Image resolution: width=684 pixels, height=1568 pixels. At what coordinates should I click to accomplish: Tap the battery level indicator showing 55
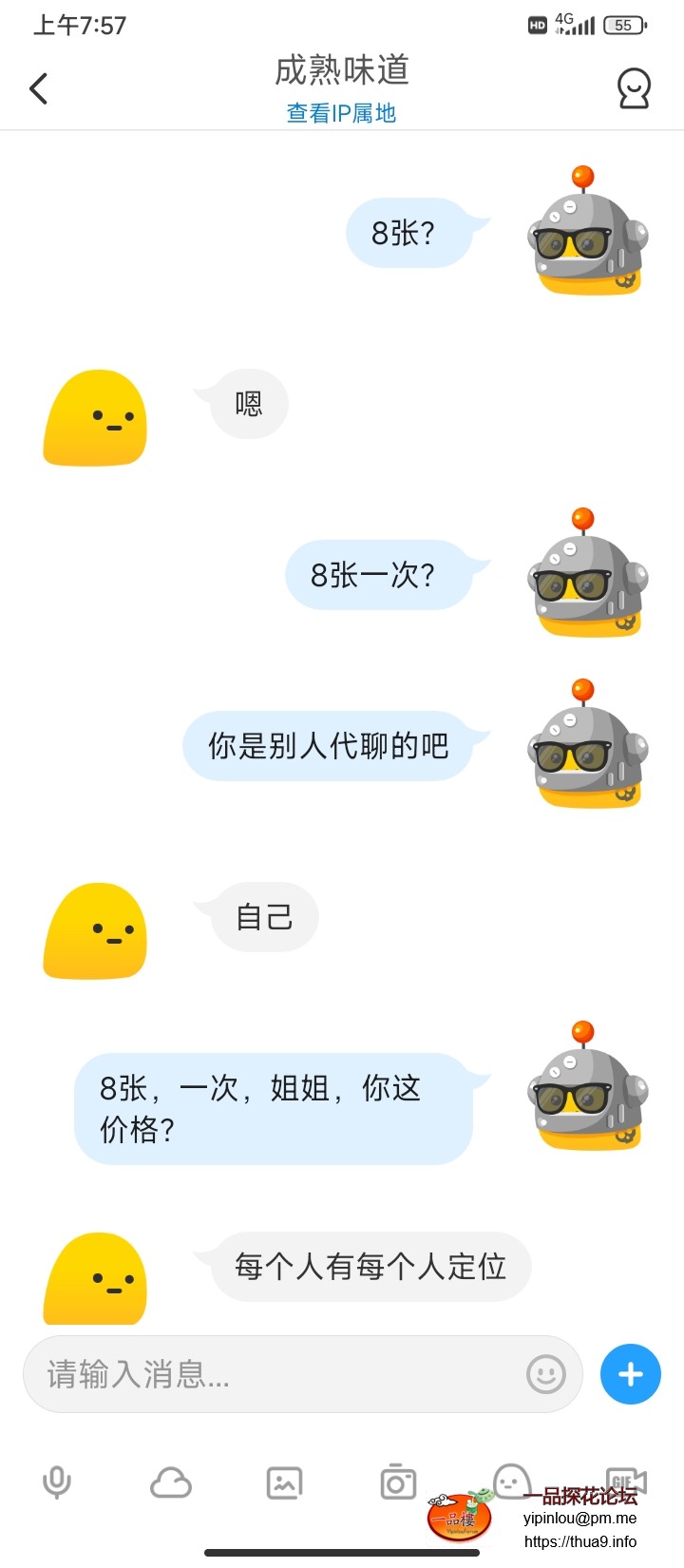[x=625, y=25]
